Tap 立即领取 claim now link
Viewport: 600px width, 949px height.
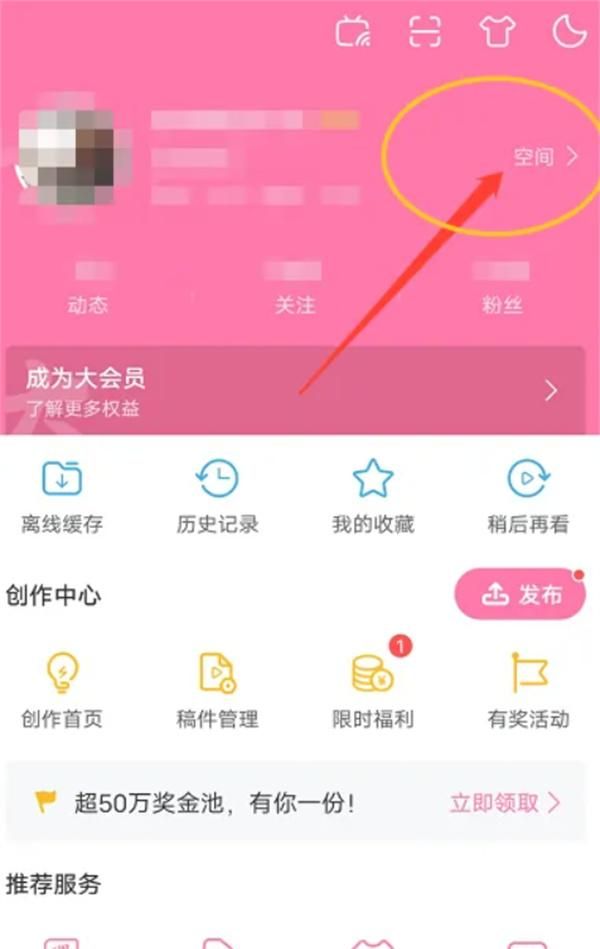[505, 802]
